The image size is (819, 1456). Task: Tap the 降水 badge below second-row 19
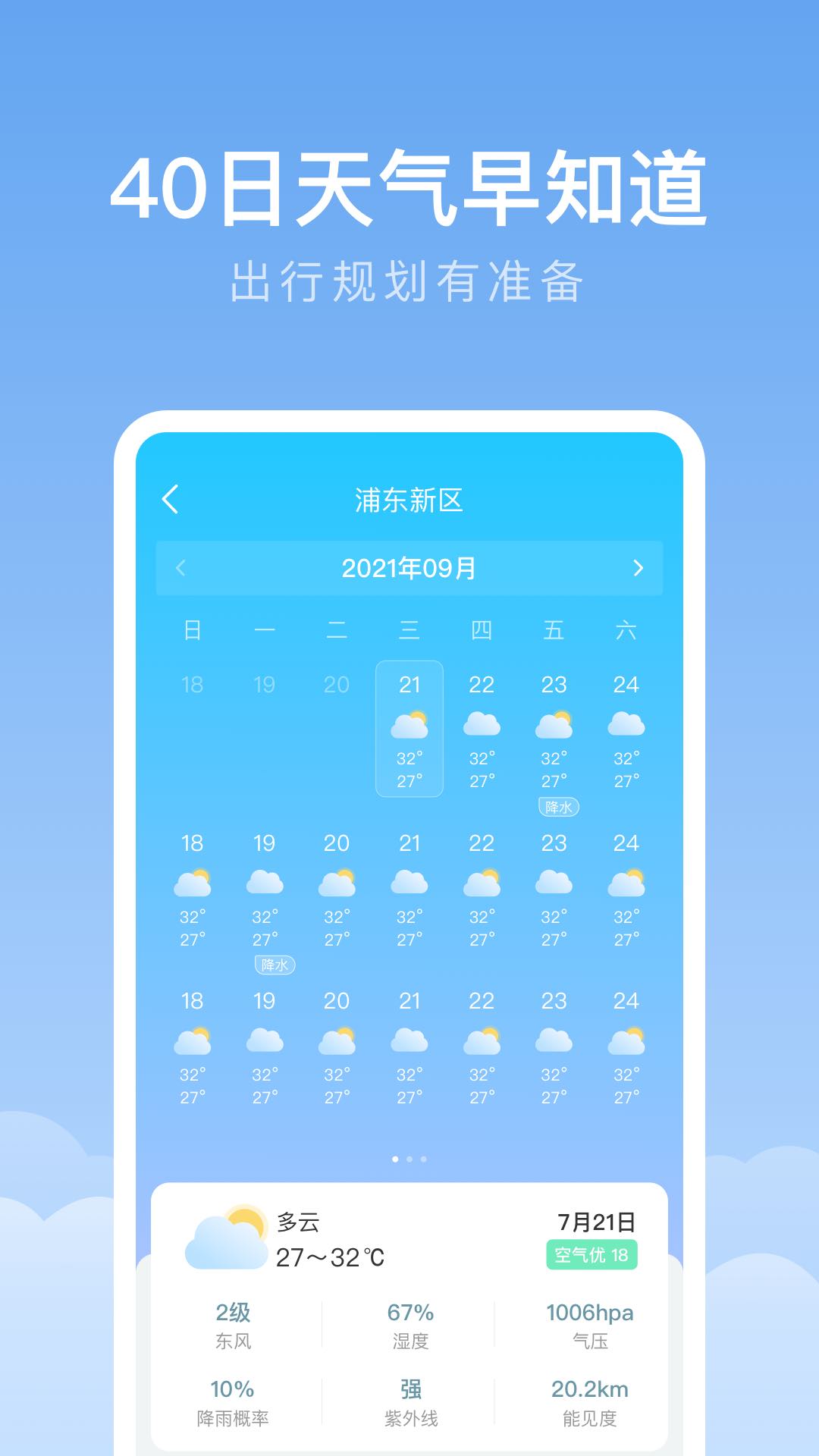tap(275, 964)
